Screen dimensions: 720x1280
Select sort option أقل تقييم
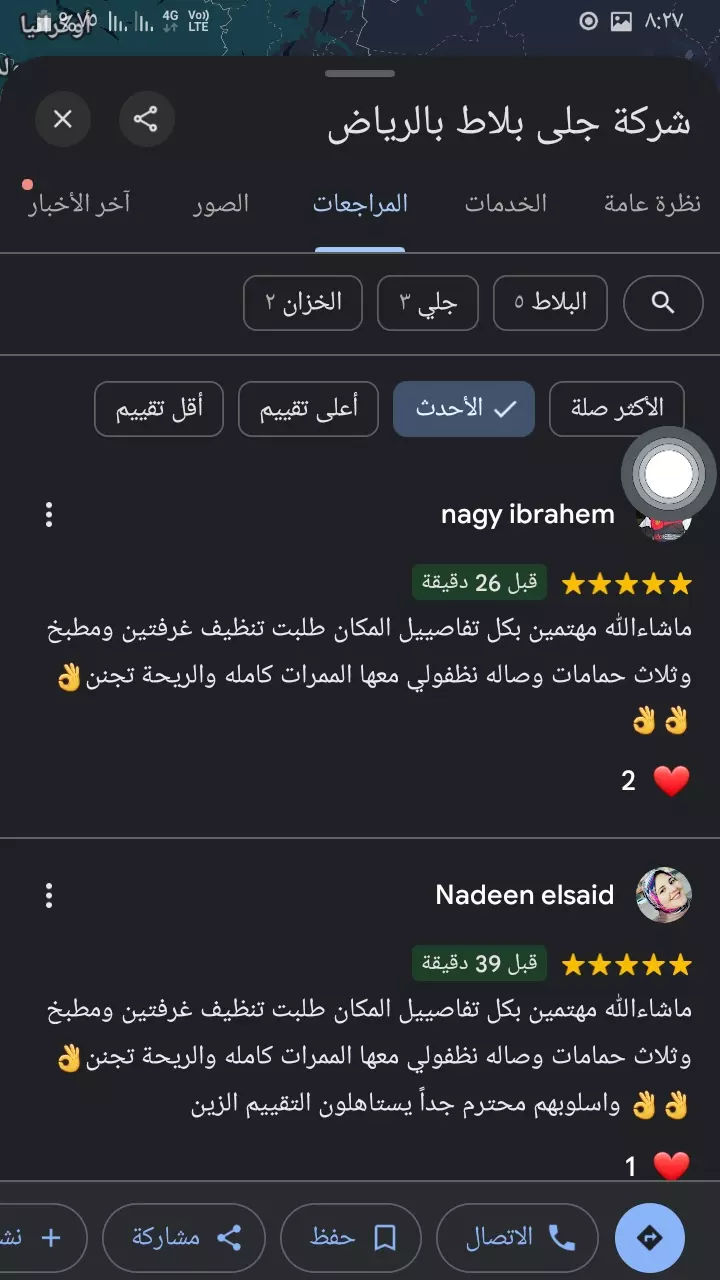[158, 408]
